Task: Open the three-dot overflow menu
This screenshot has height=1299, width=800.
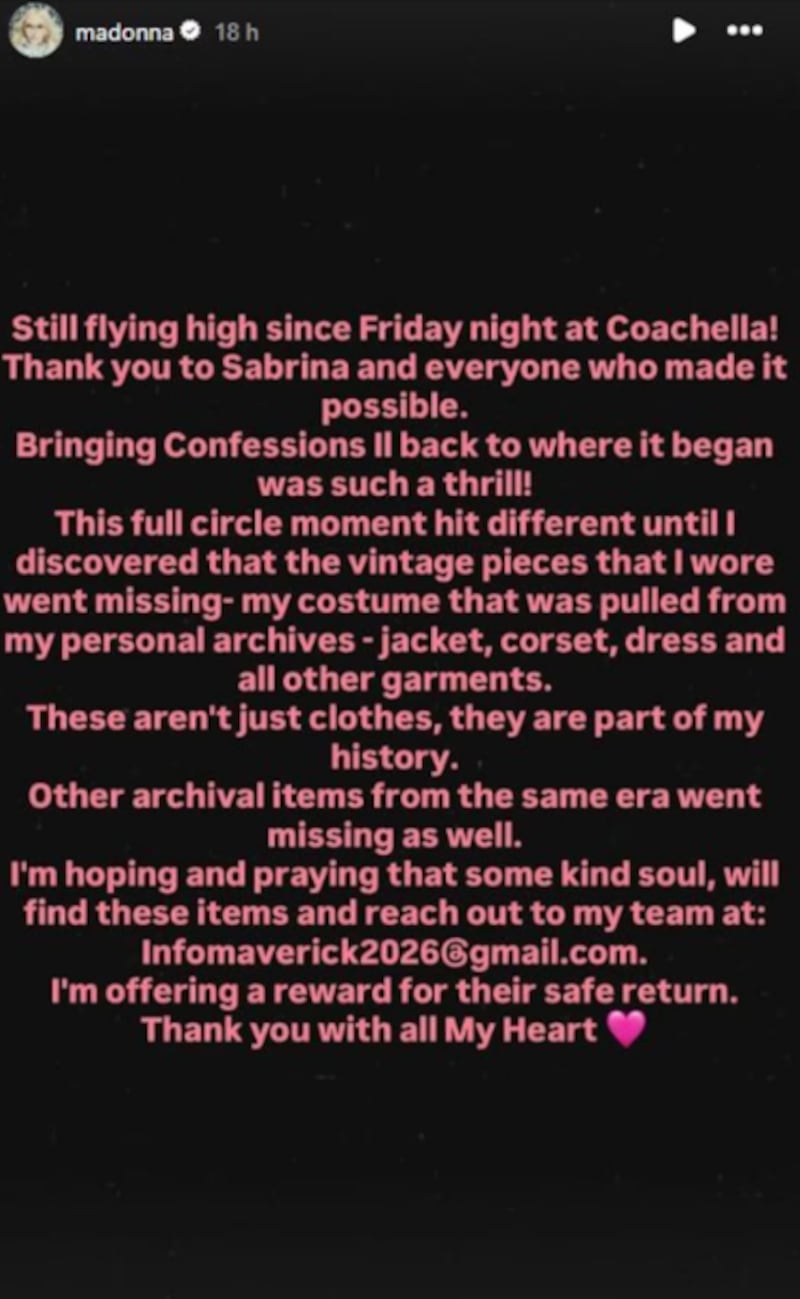Action: click(746, 30)
